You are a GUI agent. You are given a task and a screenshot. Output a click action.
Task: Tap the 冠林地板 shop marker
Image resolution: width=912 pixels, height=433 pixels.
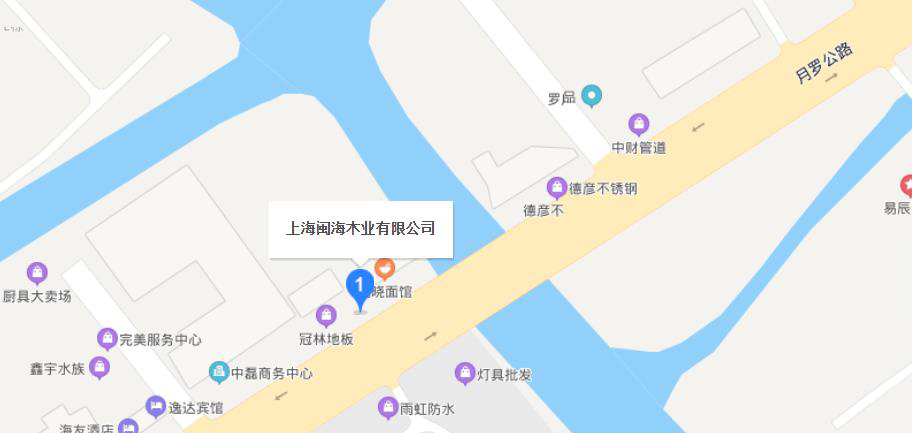(326, 316)
